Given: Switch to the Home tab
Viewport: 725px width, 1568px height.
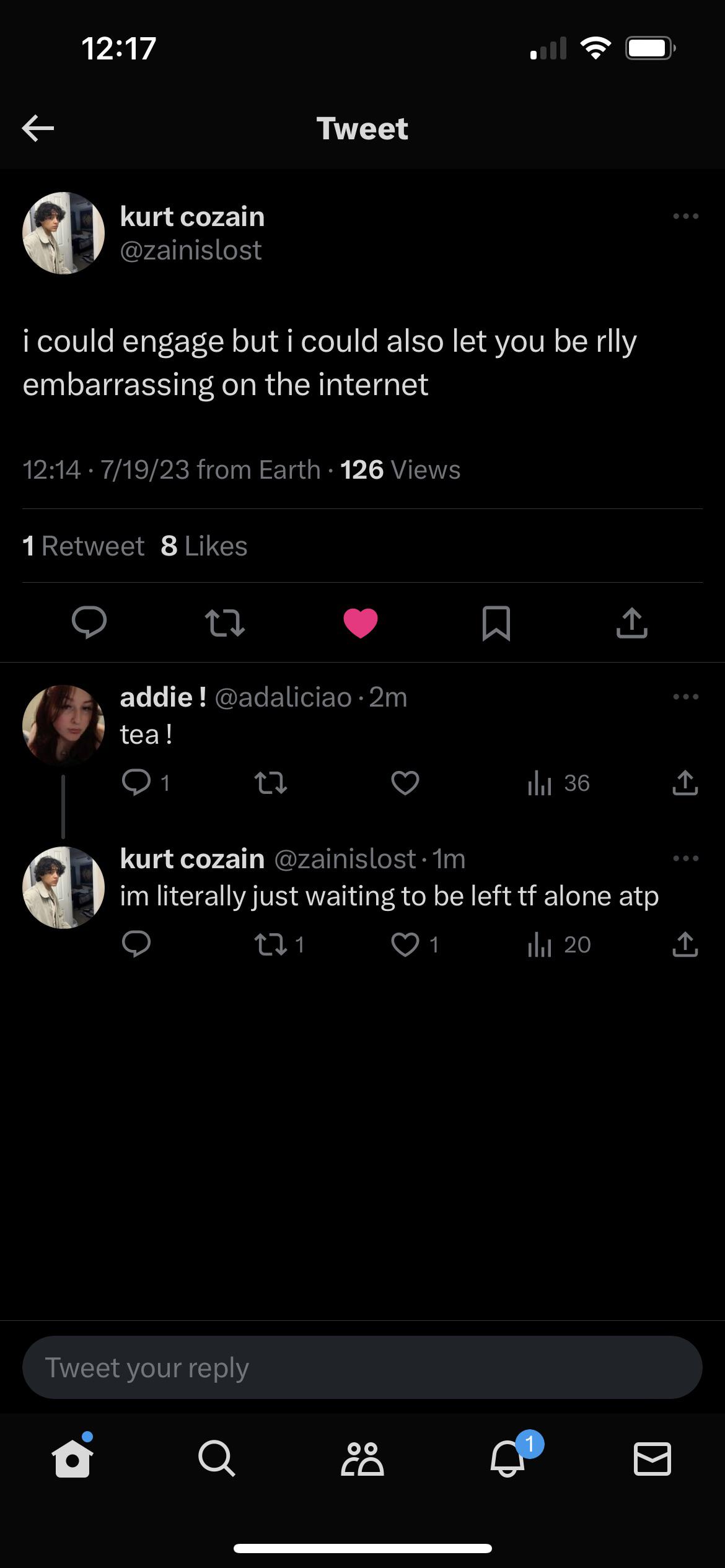Looking at the screenshot, I should pos(73,1459).
